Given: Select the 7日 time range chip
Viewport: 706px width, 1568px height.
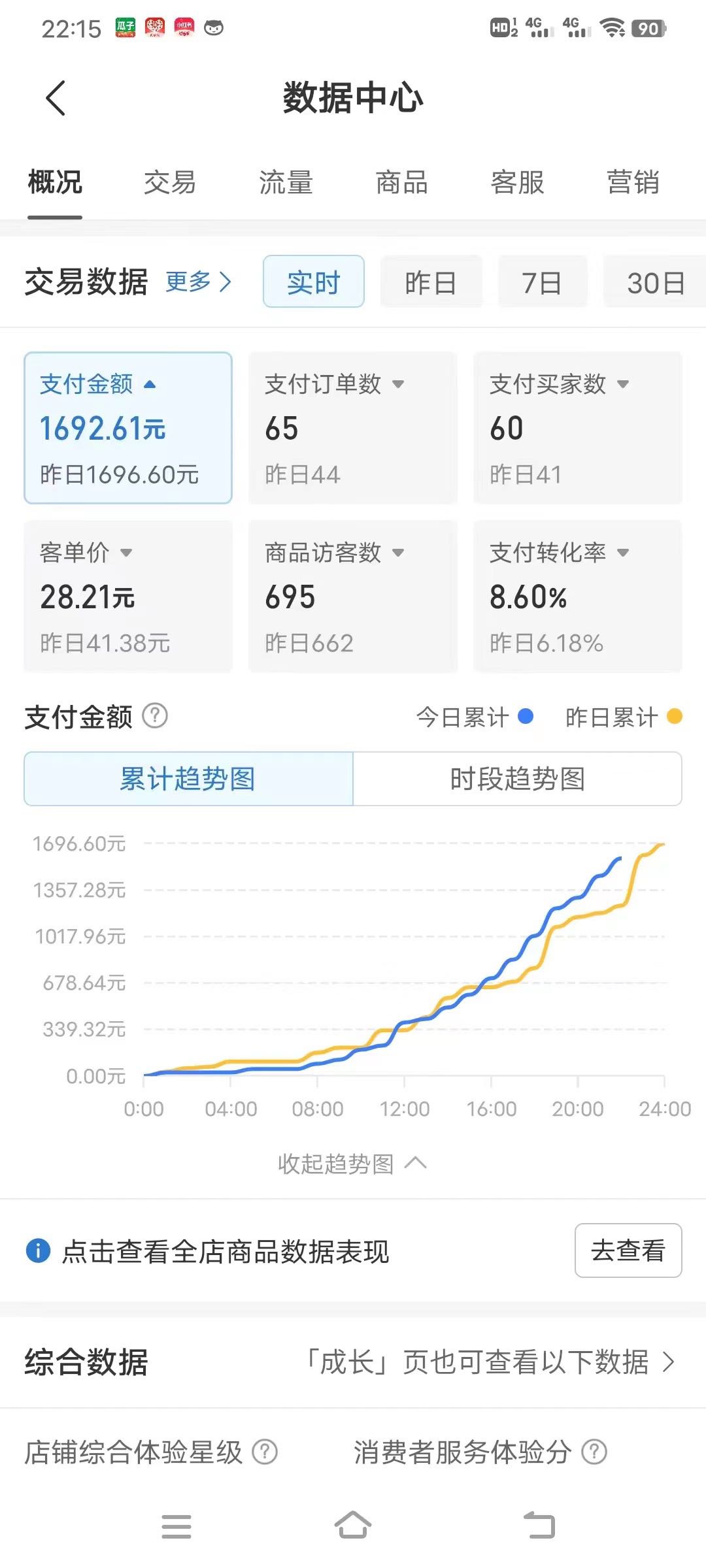Looking at the screenshot, I should (x=542, y=282).
